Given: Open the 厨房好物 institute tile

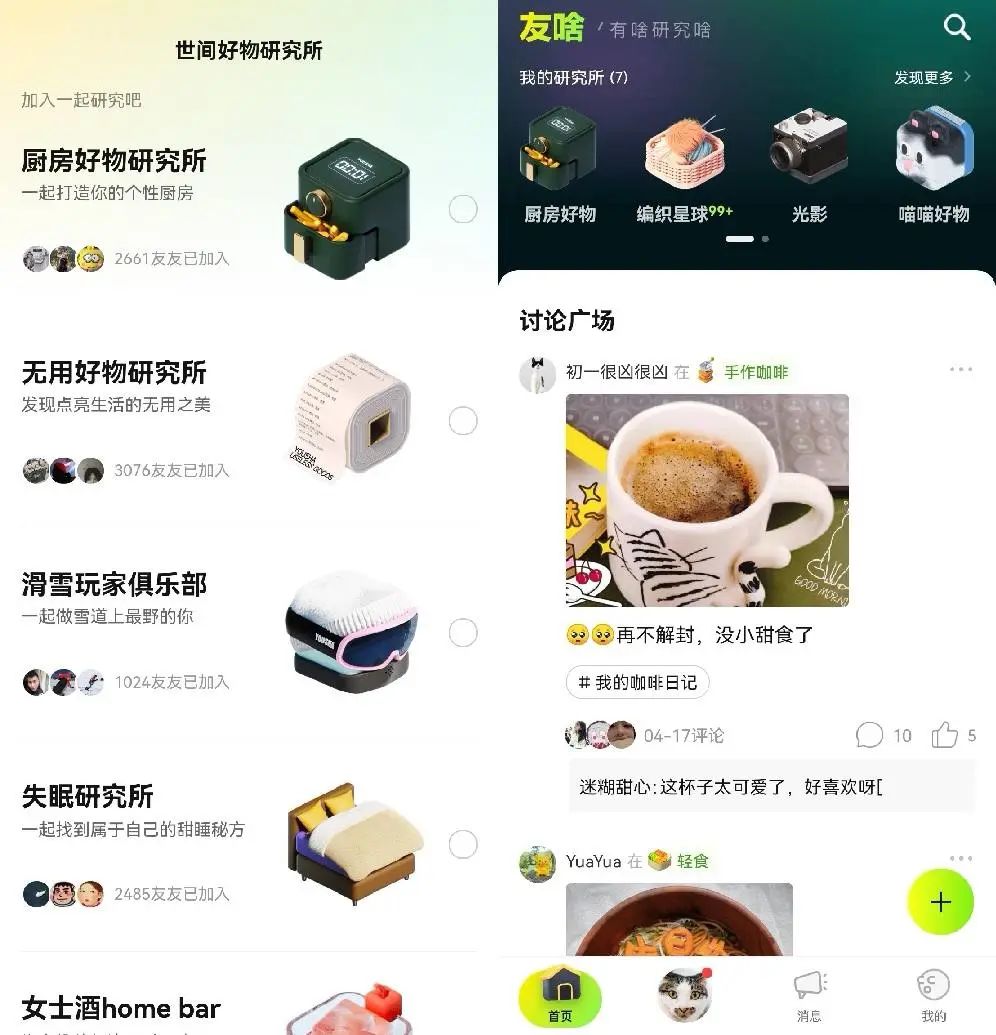Looking at the screenshot, I should 559,166.
